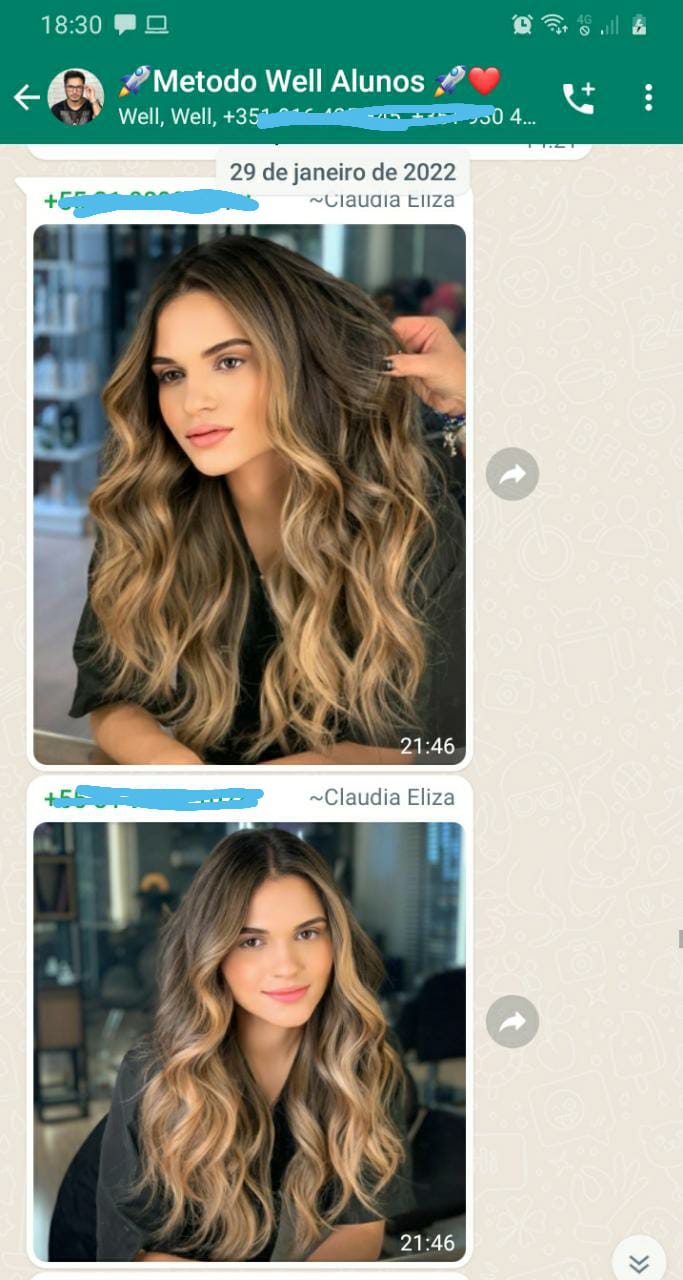Jump to the latest messages
This screenshot has width=683, height=1280.
coord(639,1261)
